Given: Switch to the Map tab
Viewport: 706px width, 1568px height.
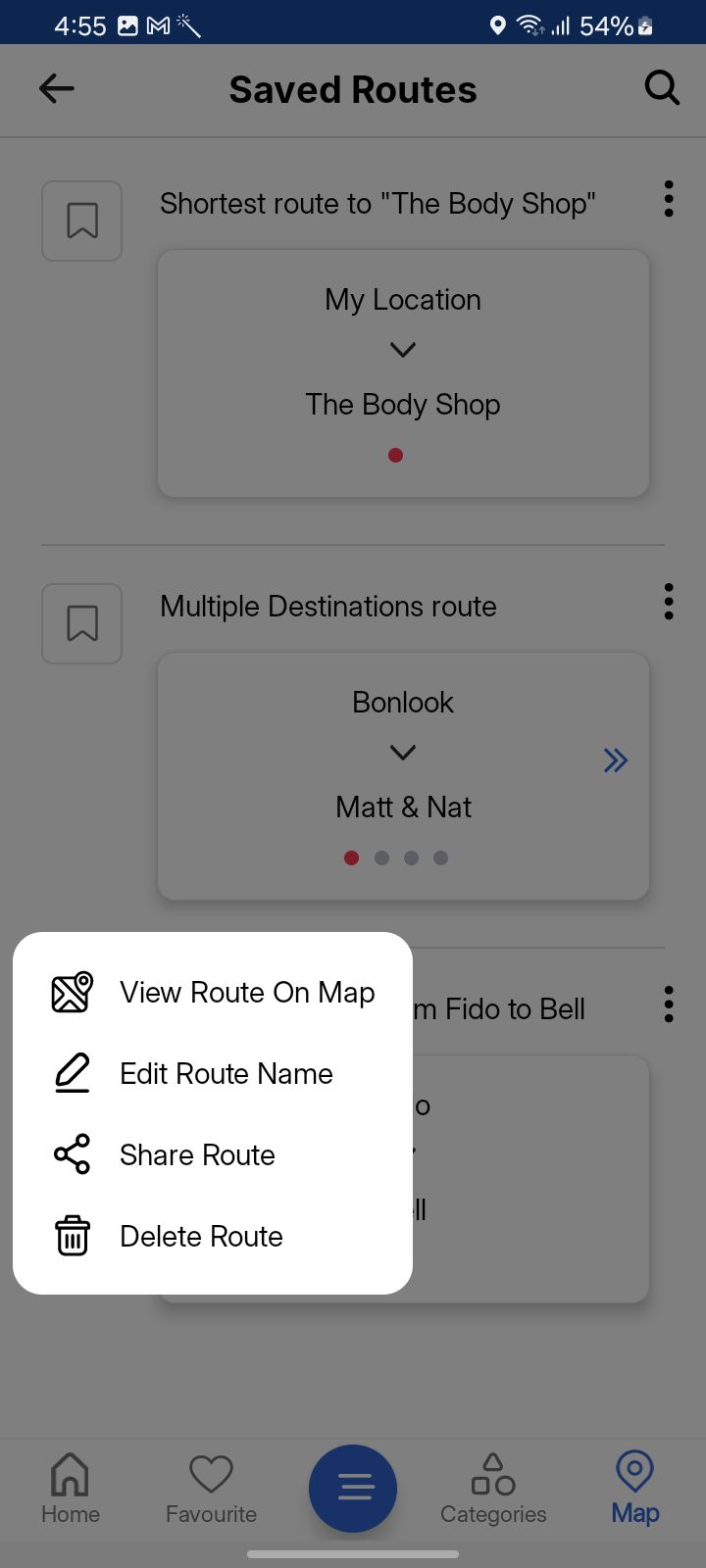Looking at the screenshot, I should (x=634, y=1490).
